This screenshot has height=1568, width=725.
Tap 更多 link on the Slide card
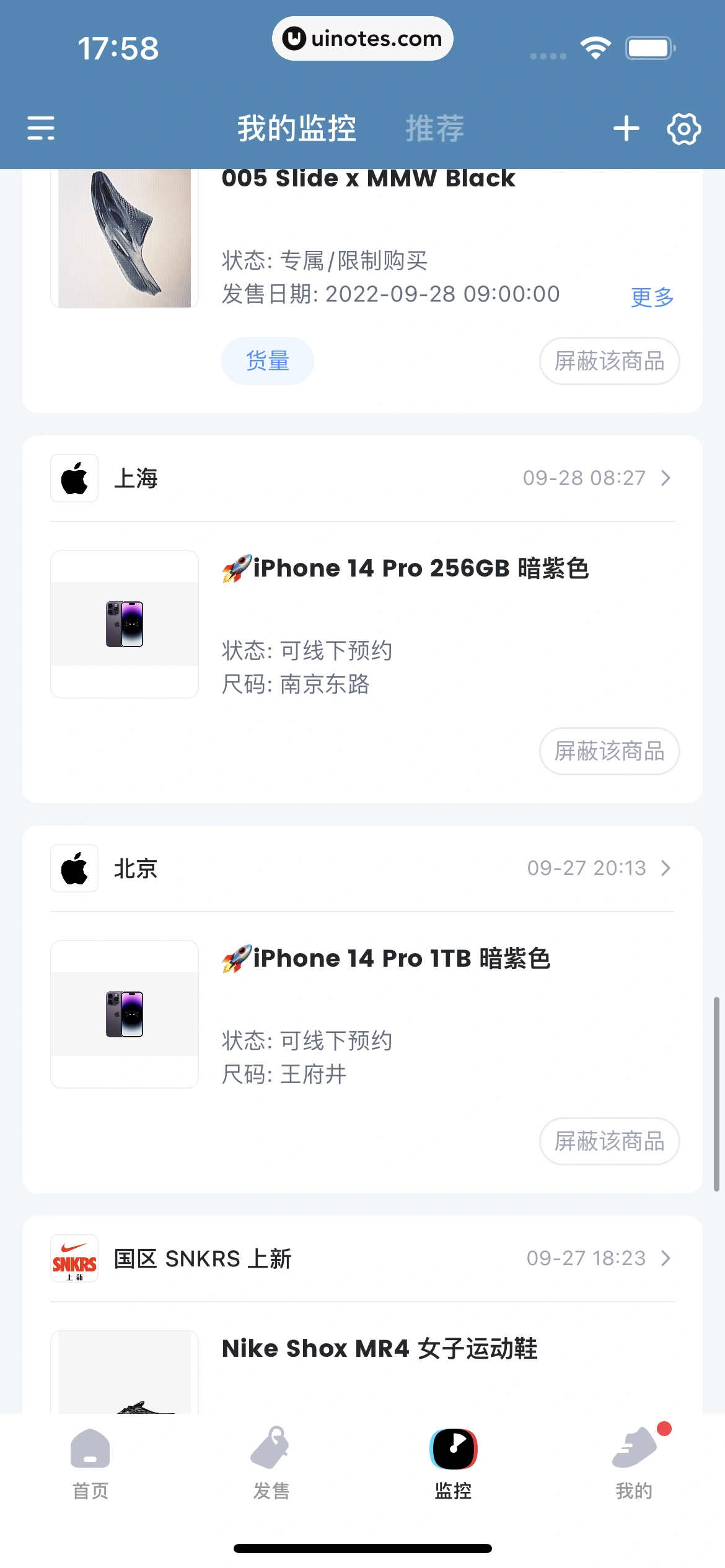pos(652,297)
